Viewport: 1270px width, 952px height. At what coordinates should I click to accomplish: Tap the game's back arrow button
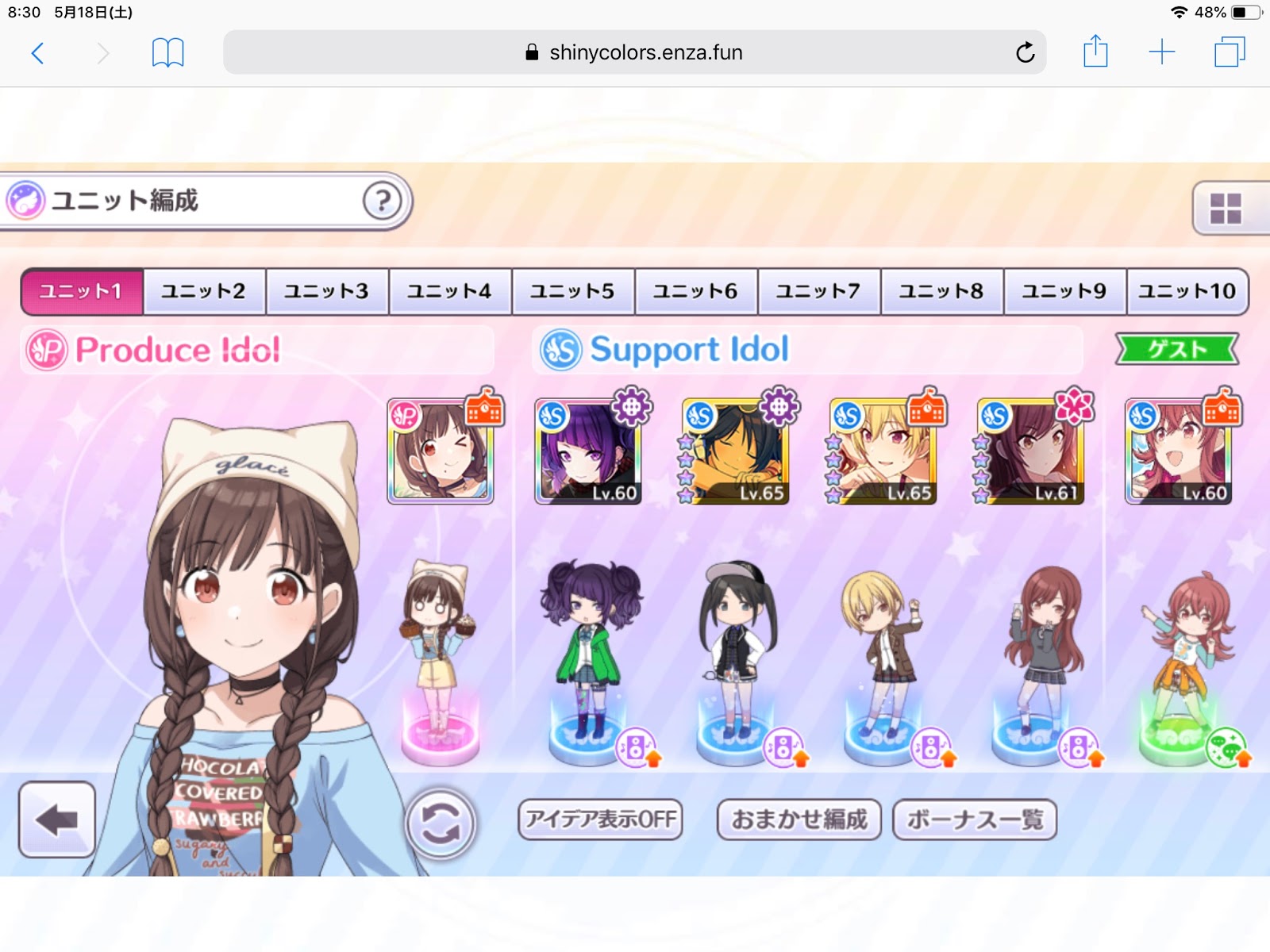point(57,820)
